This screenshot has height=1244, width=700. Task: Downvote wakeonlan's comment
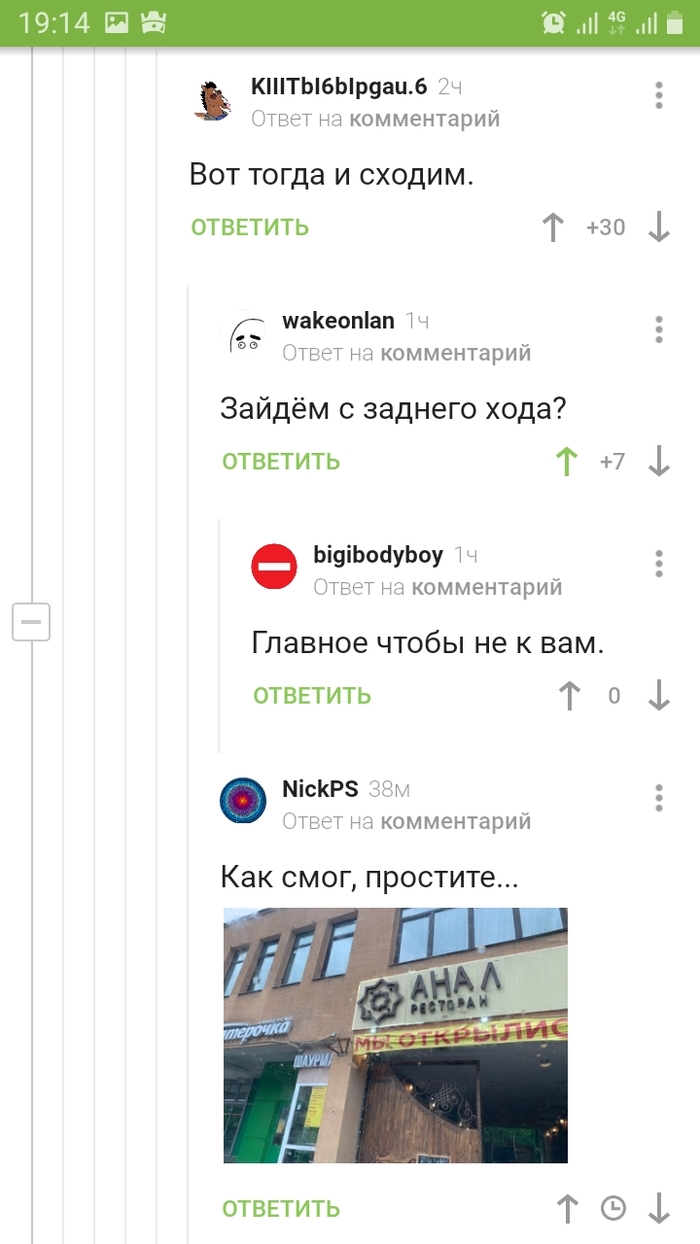659,461
